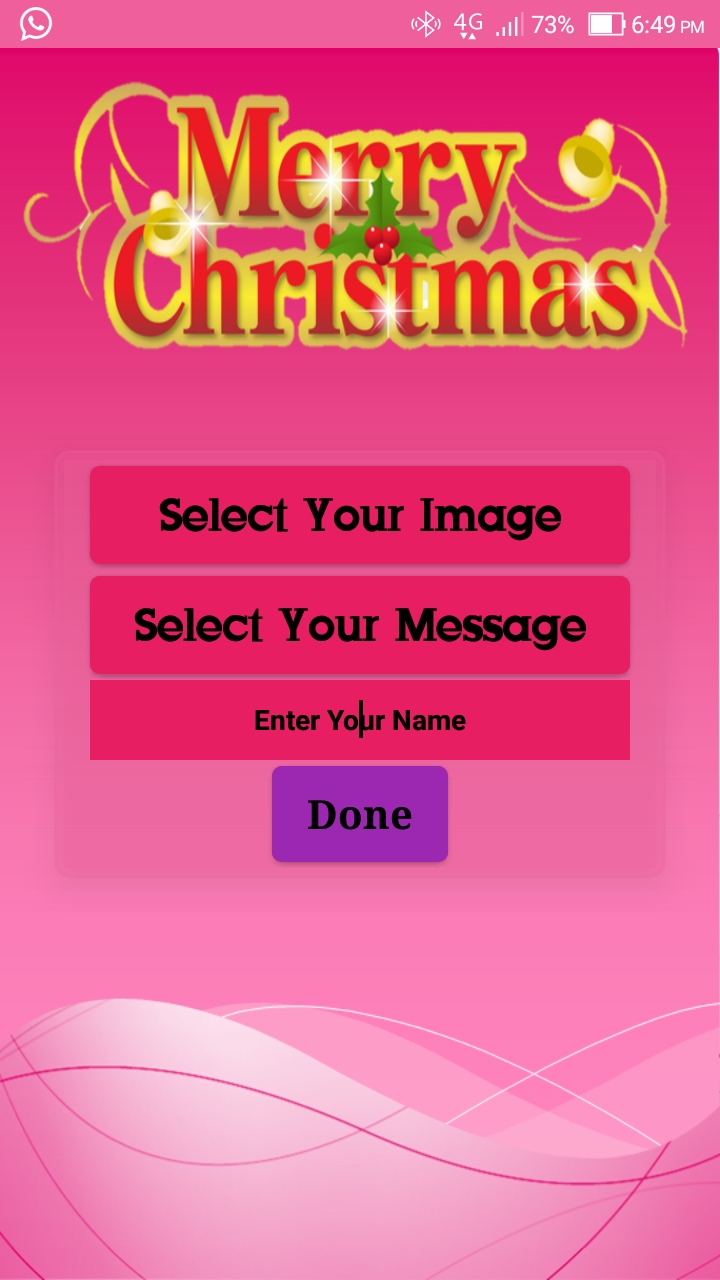The height and width of the screenshot is (1280, 720).
Task: Focus the Enter Your Name field
Action: [360, 720]
